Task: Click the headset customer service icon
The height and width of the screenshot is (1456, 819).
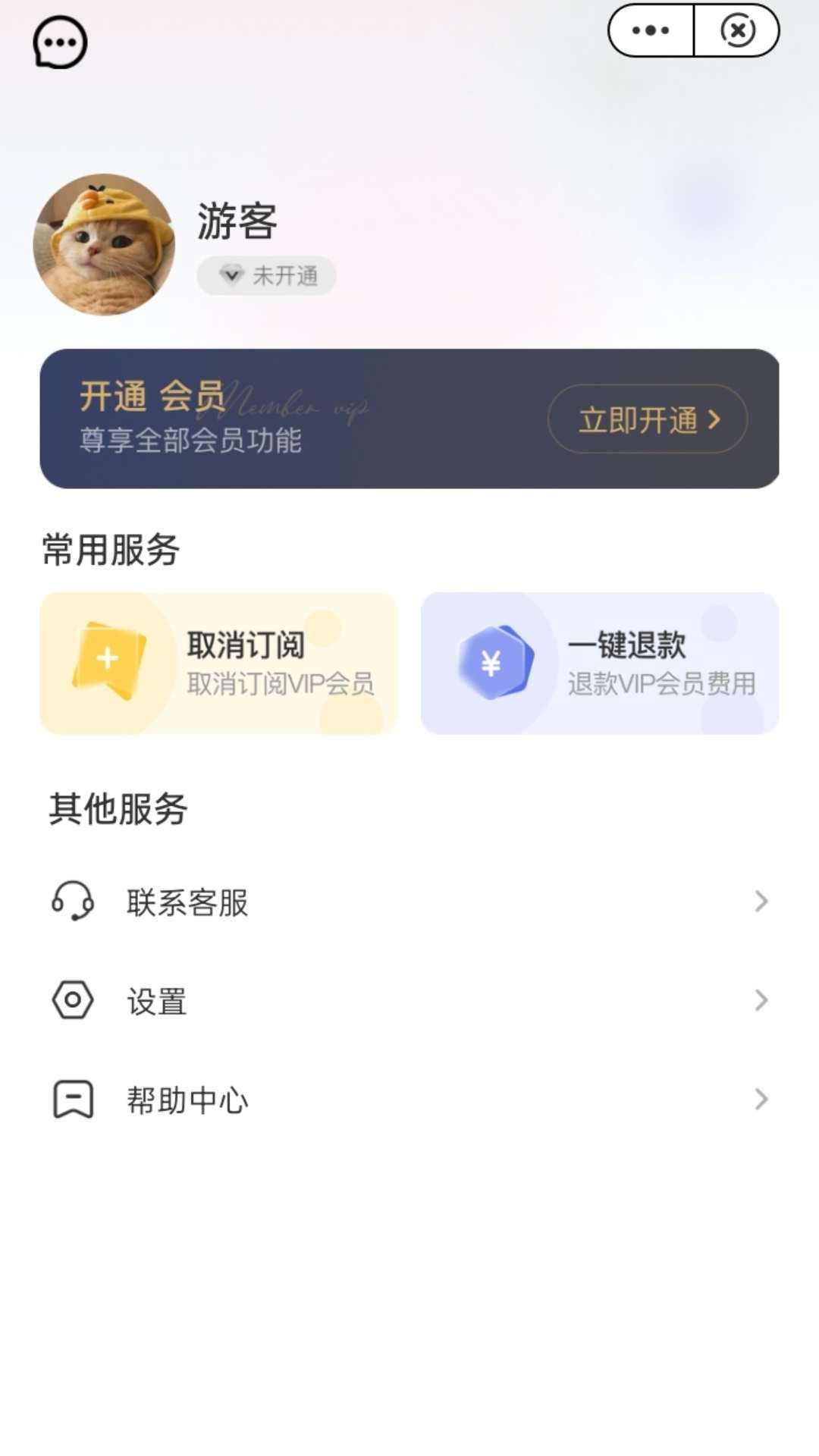Action: 71,902
